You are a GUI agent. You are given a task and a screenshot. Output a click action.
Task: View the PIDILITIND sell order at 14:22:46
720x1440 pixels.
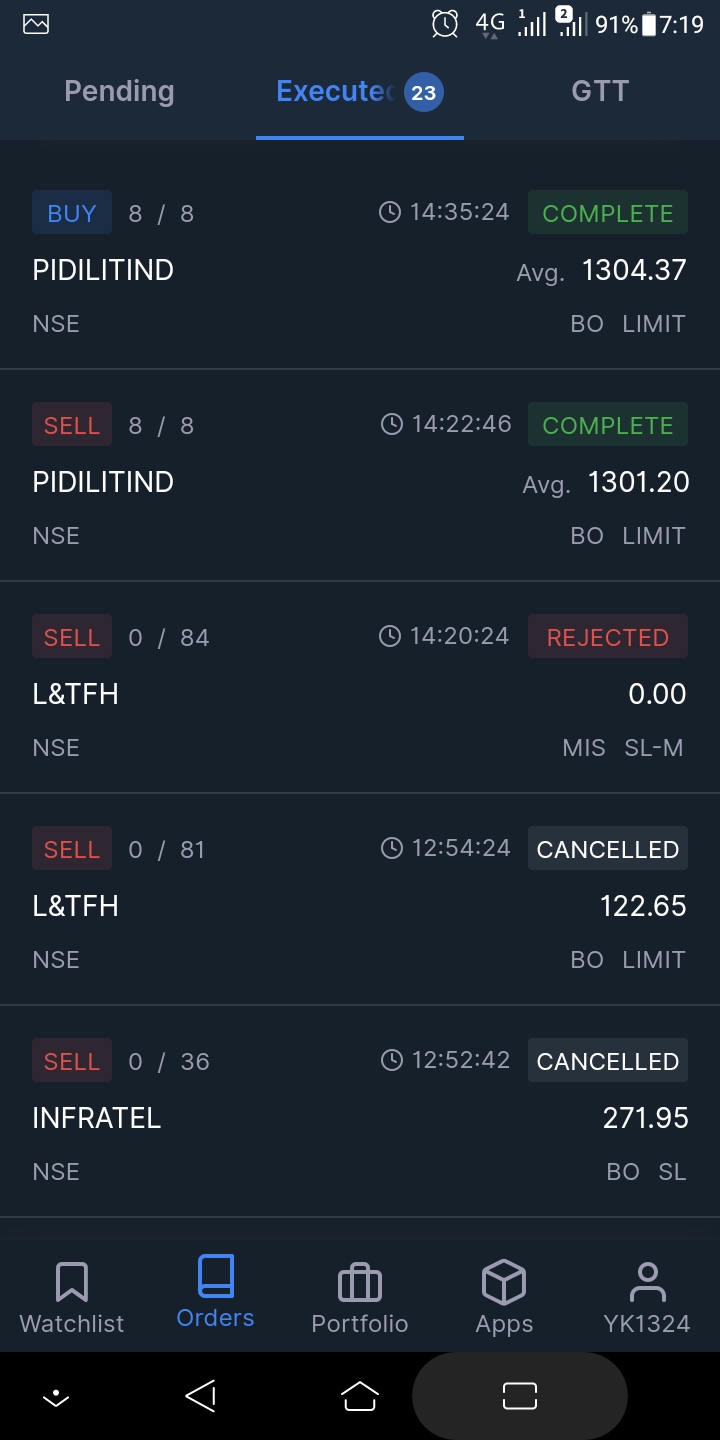tap(359, 480)
